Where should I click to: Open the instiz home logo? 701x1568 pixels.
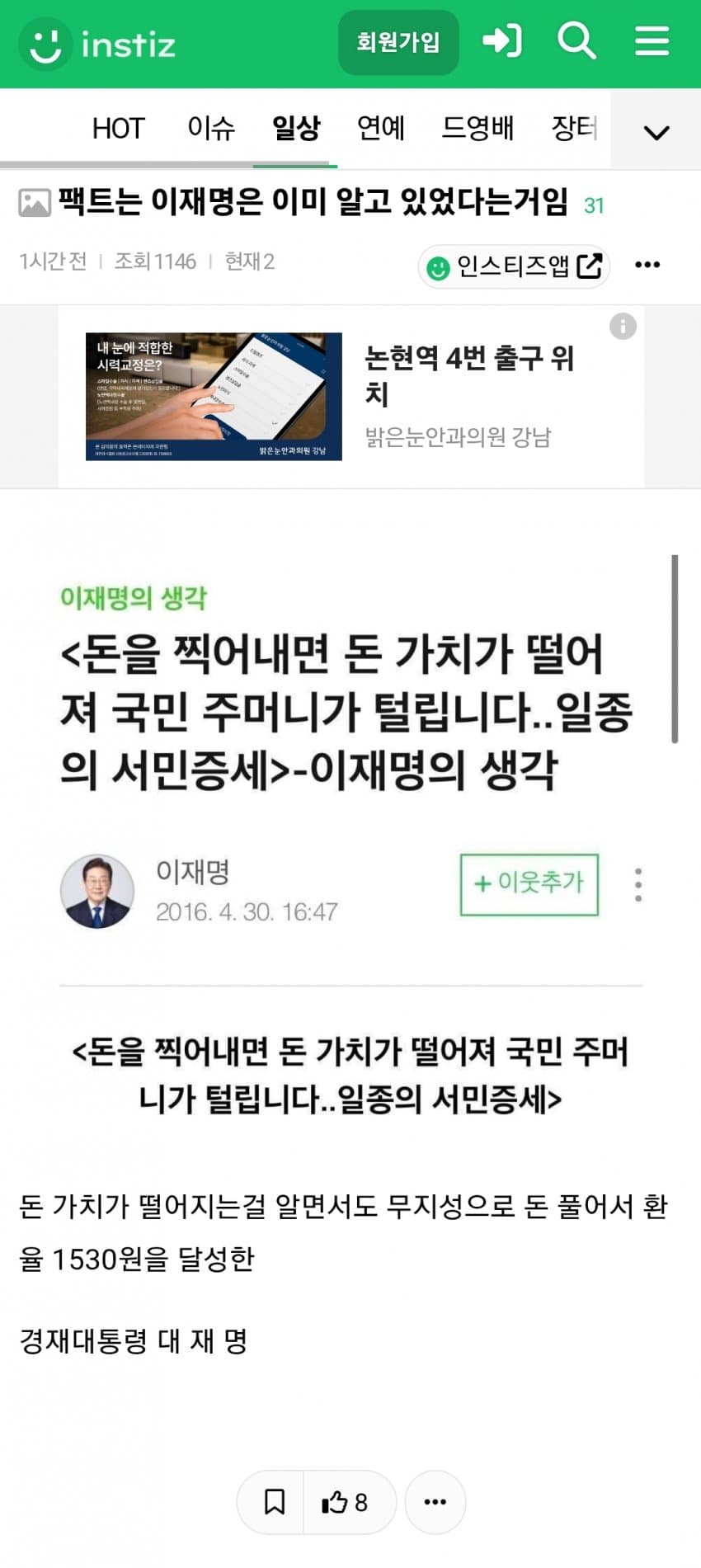click(99, 44)
